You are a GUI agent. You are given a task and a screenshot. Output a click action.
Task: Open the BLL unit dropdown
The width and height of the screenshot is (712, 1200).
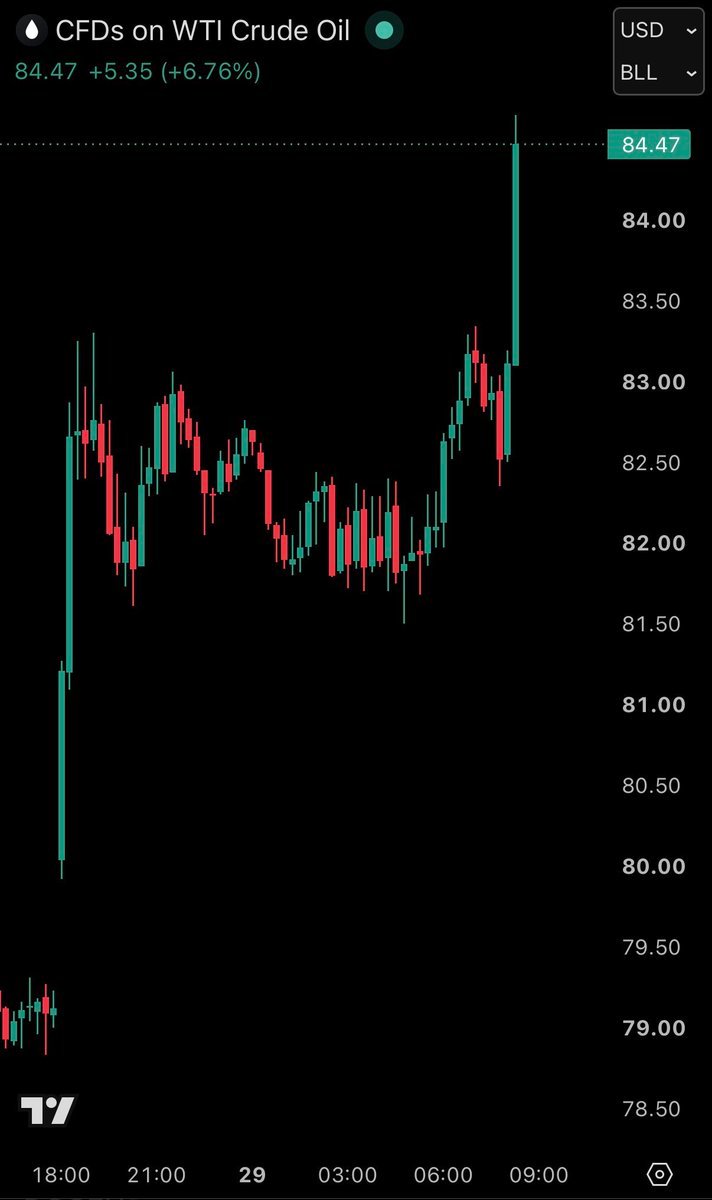tap(658, 74)
